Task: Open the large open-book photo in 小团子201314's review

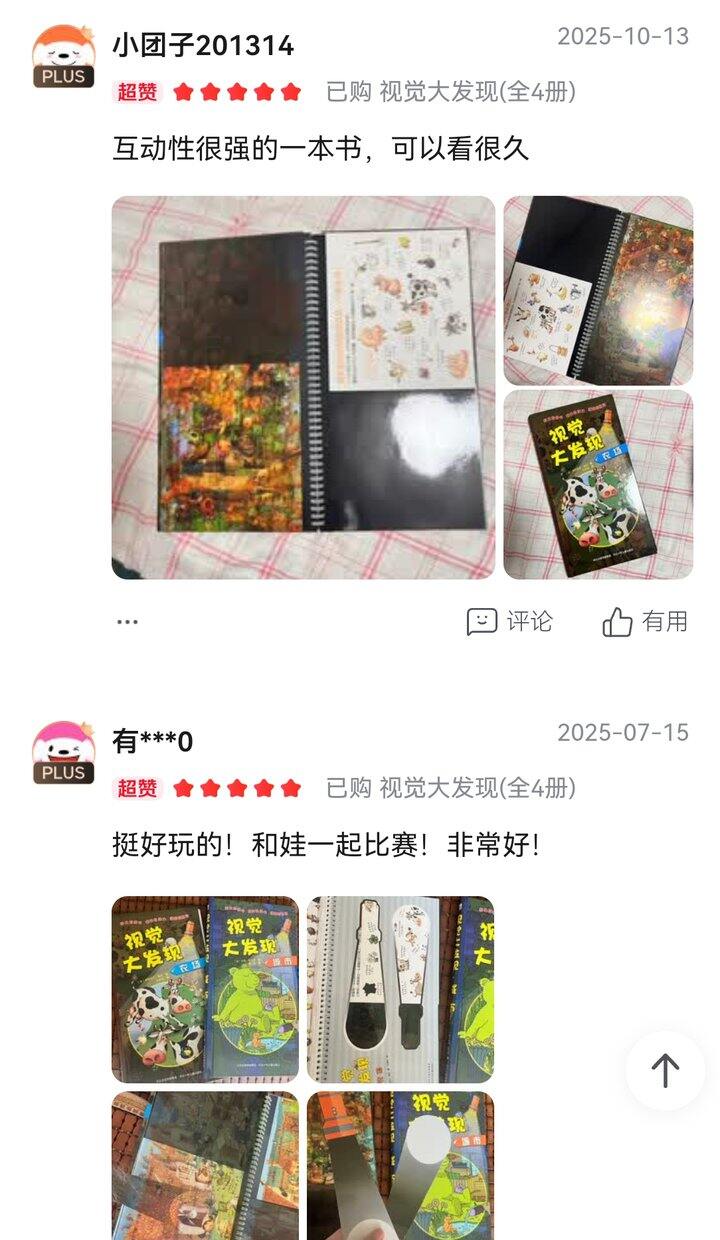Action: pos(303,387)
